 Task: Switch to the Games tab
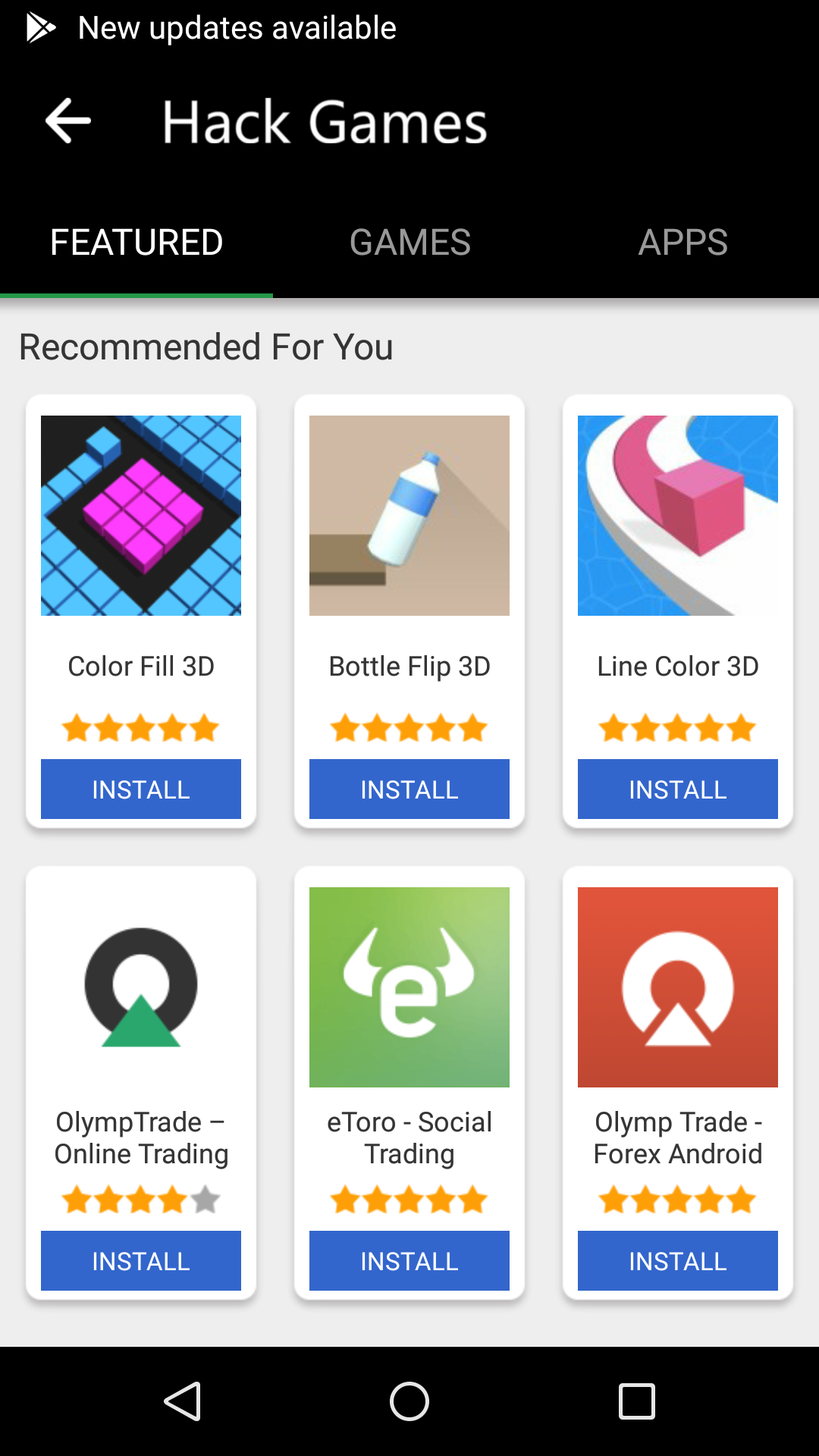(409, 243)
